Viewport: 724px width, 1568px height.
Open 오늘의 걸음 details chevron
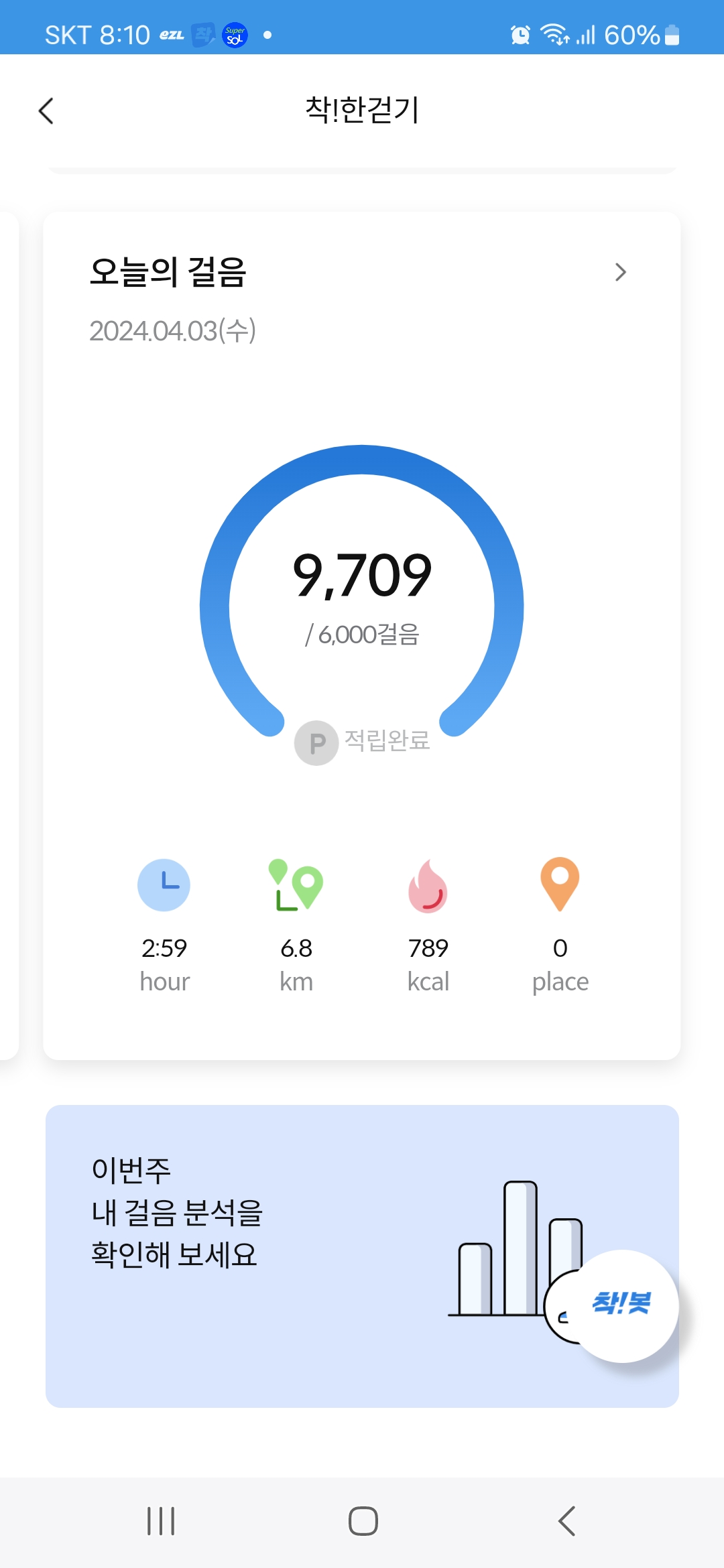[620, 272]
